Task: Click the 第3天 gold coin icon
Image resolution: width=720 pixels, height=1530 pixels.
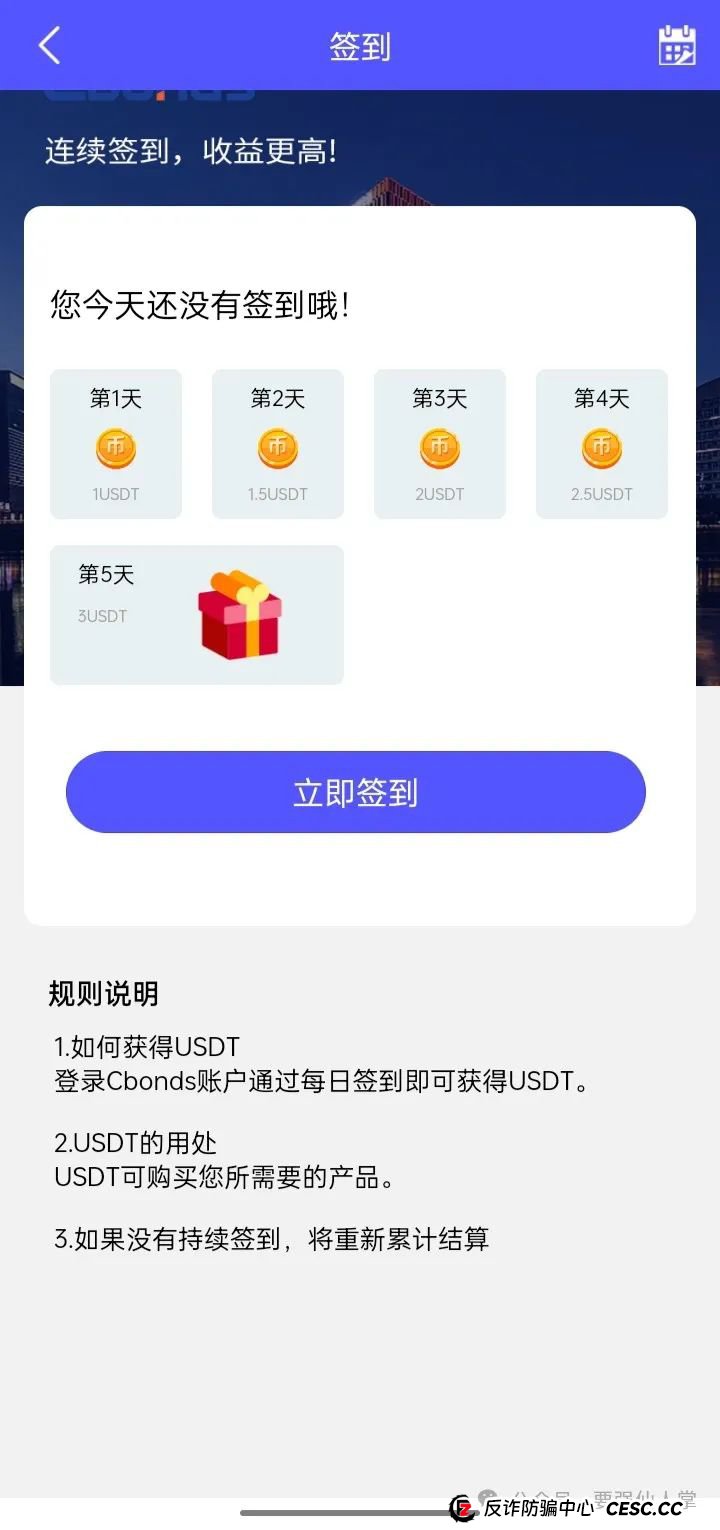Action: click(x=440, y=448)
